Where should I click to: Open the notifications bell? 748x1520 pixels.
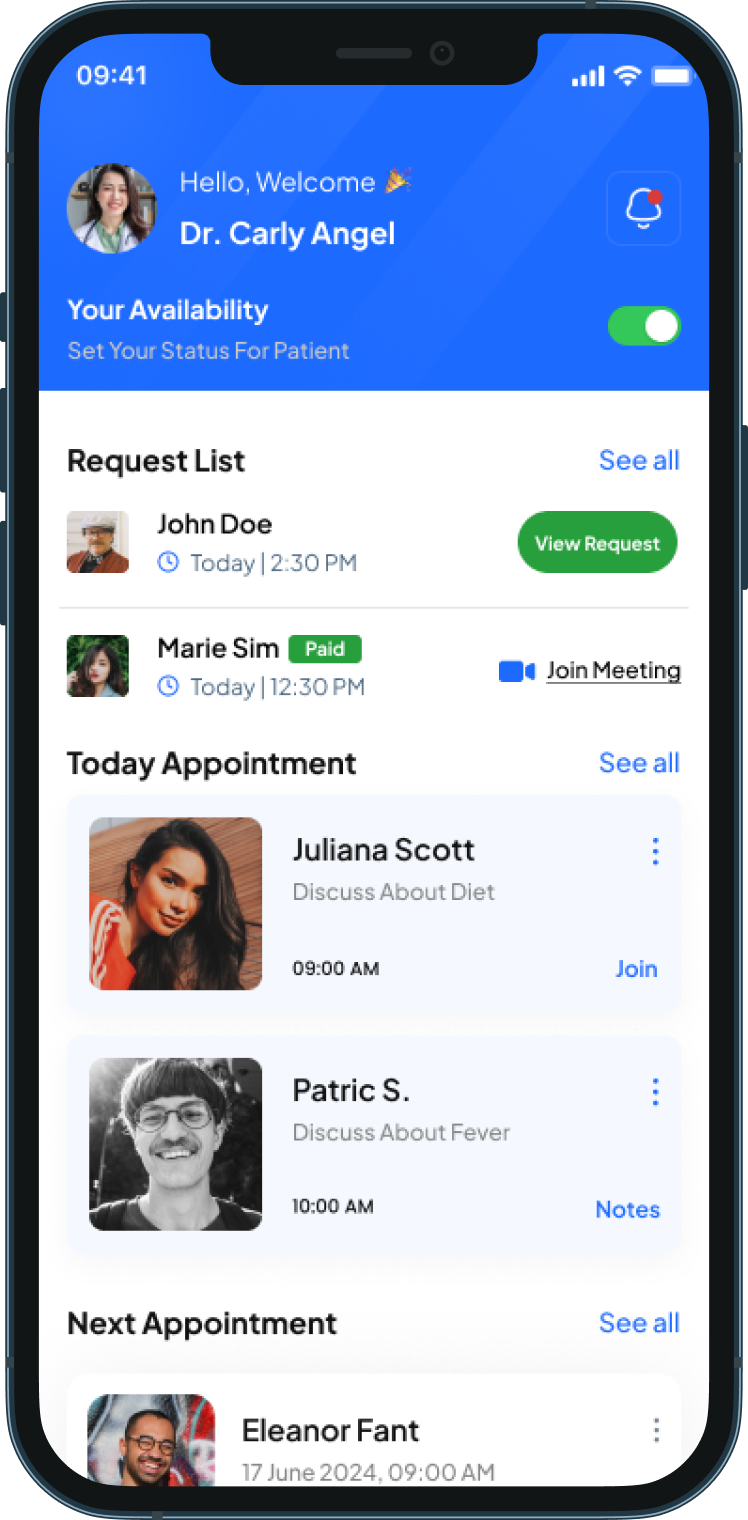(643, 208)
